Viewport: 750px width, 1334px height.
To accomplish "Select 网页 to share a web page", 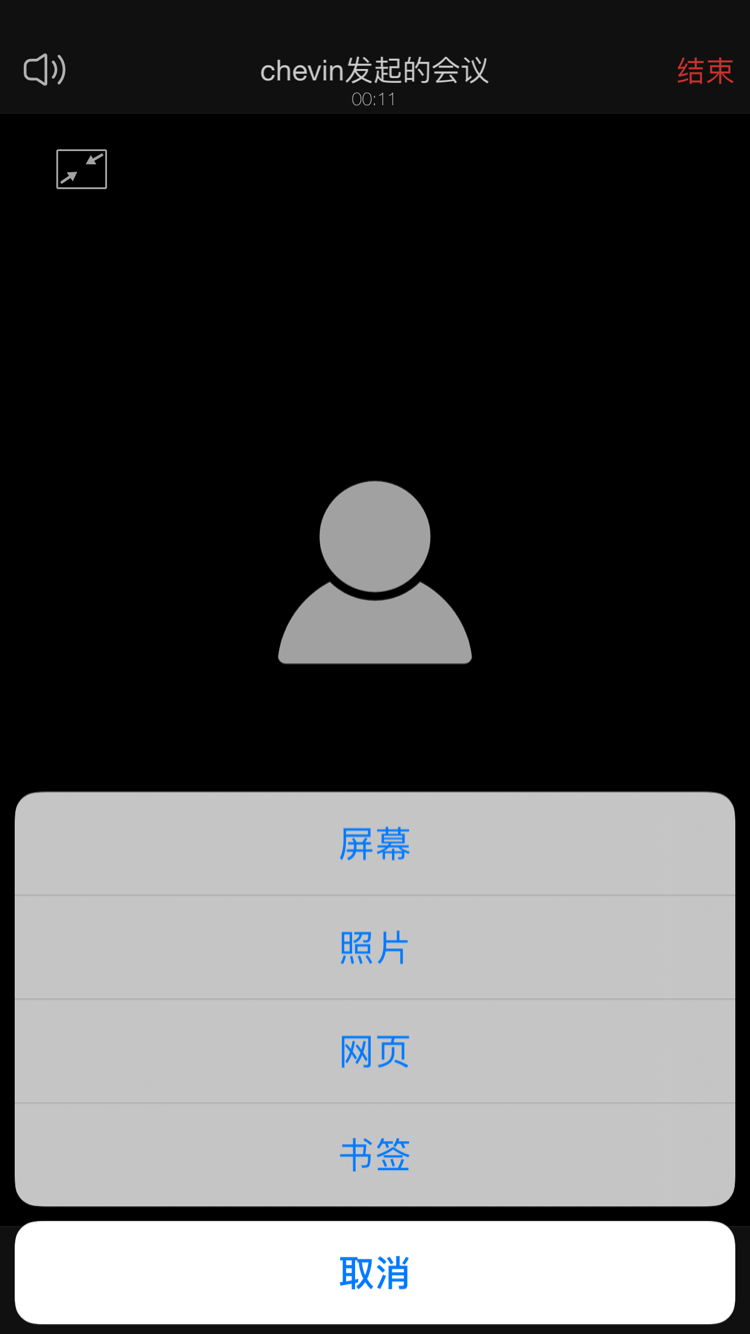I will [x=375, y=1051].
